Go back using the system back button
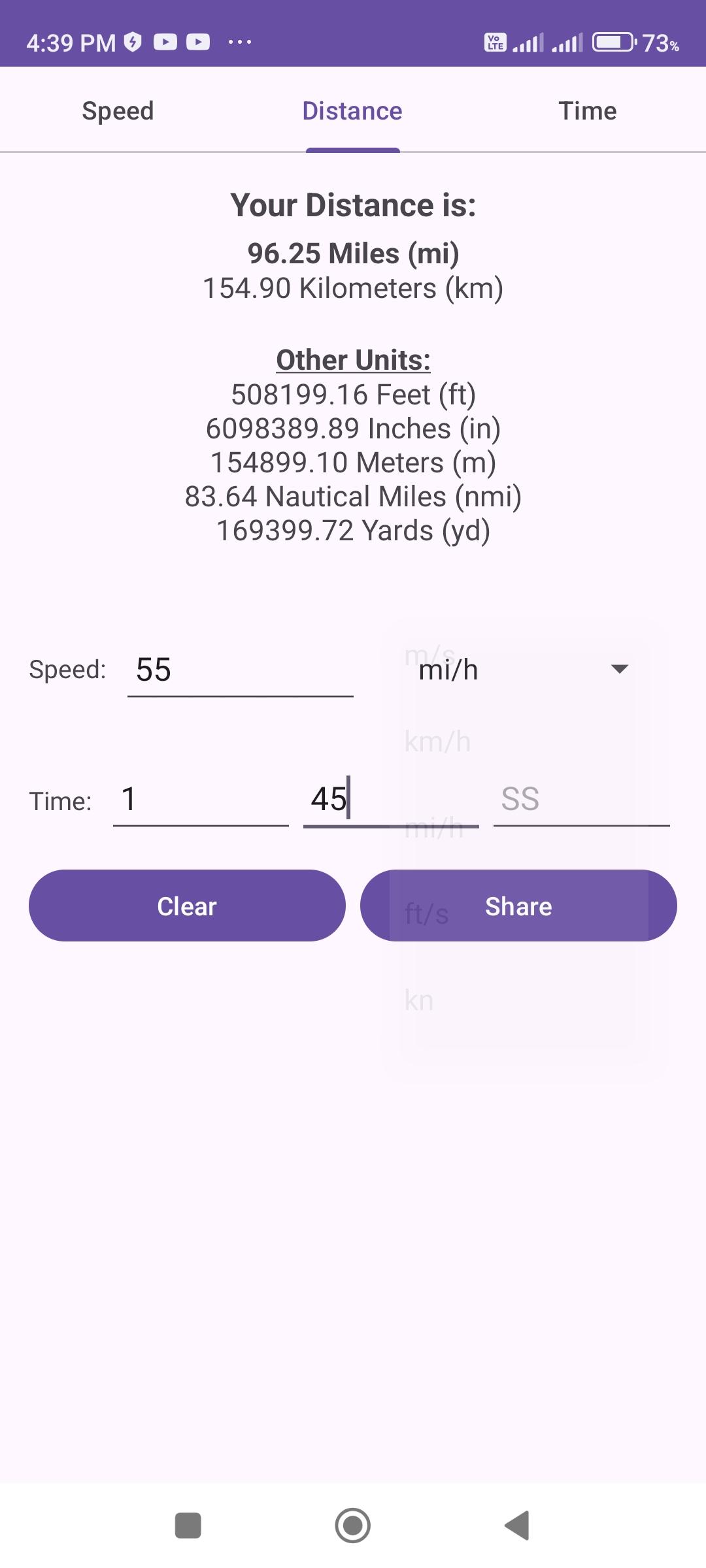 [x=517, y=1526]
